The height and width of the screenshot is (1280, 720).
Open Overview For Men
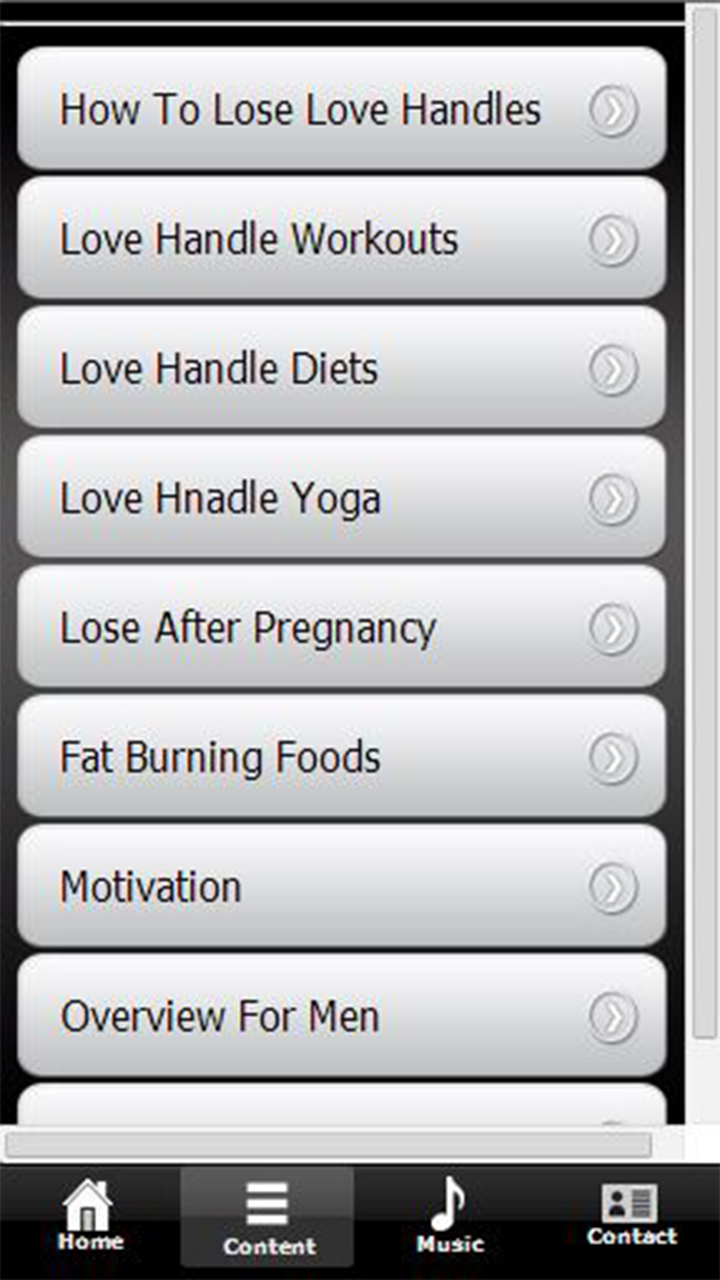341,1016
